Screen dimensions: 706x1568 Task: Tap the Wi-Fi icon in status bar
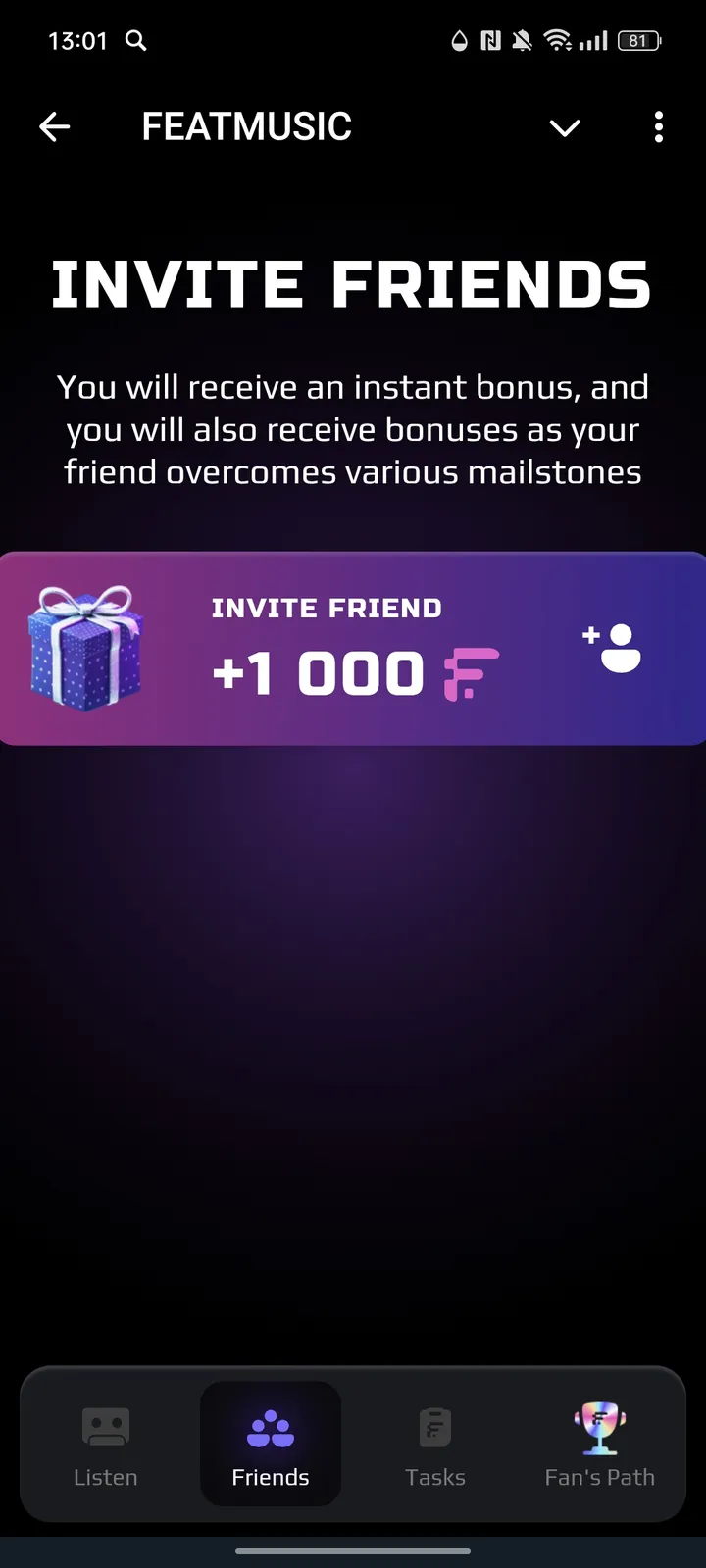(x=561, y=40)
